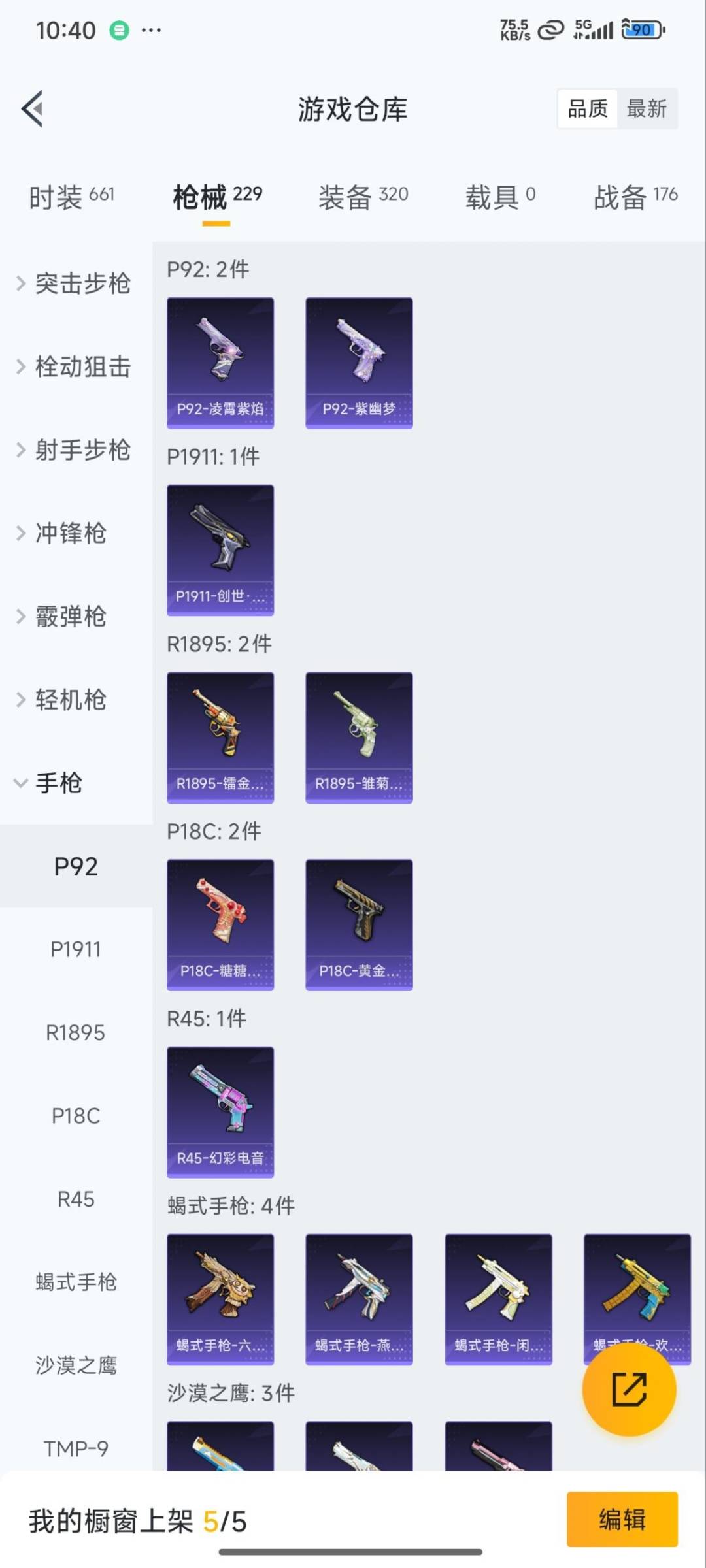Tap the yellow floating share button
This screenshot has height=1568, width=706.
[x=629, y=1389]
